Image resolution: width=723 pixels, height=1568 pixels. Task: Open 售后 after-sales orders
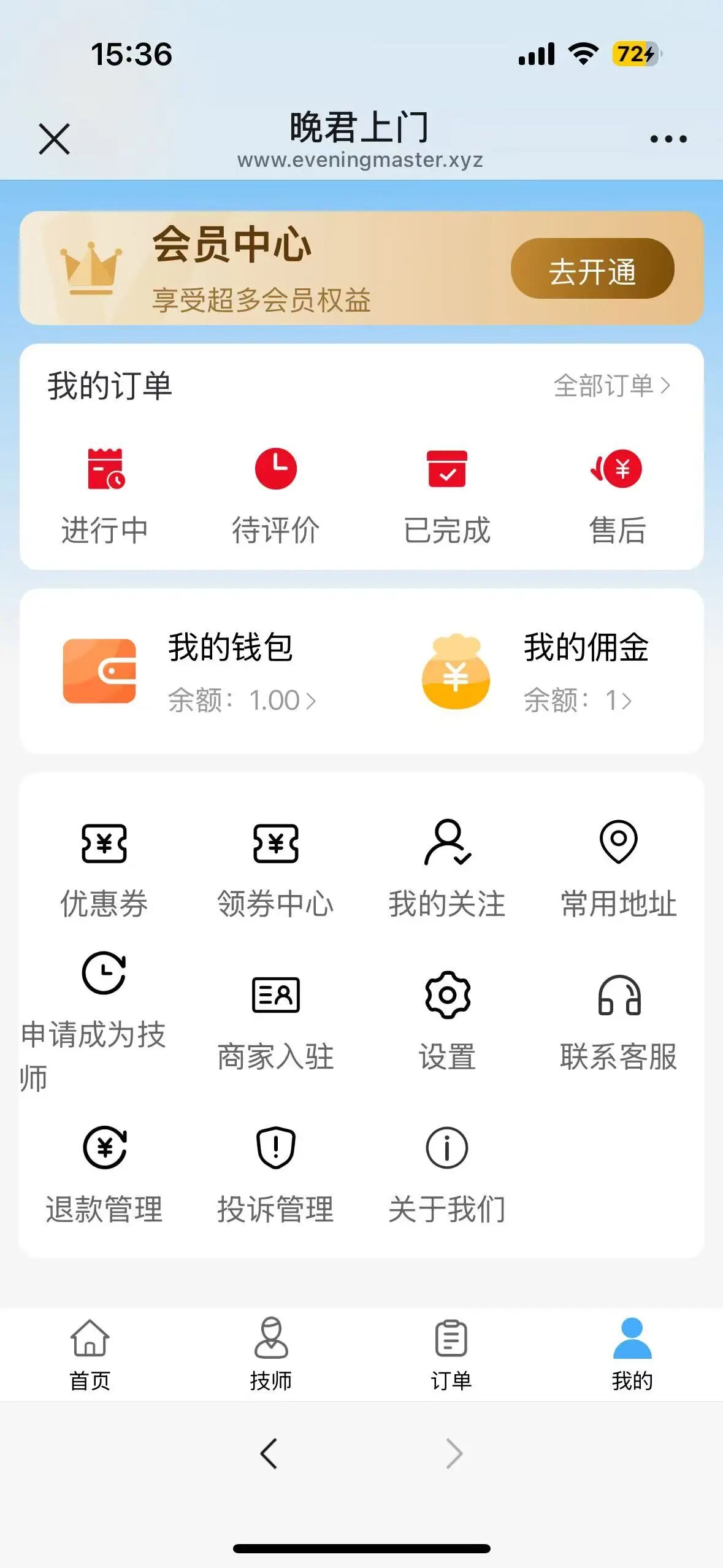(618, 496)
